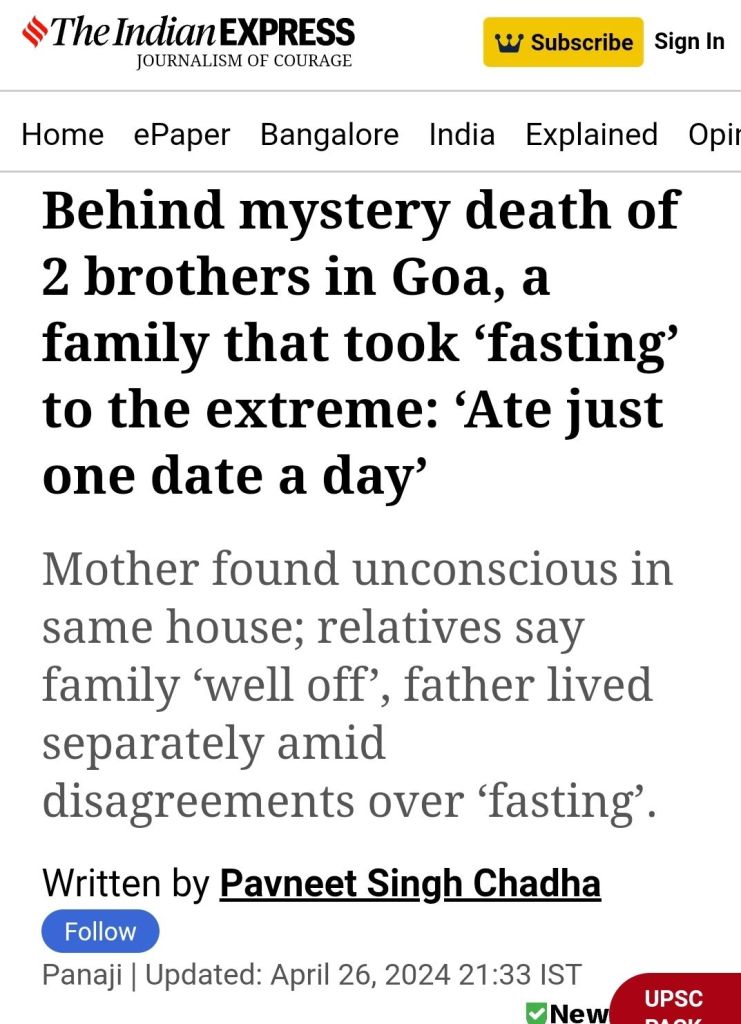The height and width of the screenshot is (1024, 741).
Task: Open author Pavneet Singh Chadha's profile
Action: pyautogui.click(x=410, y=883)
